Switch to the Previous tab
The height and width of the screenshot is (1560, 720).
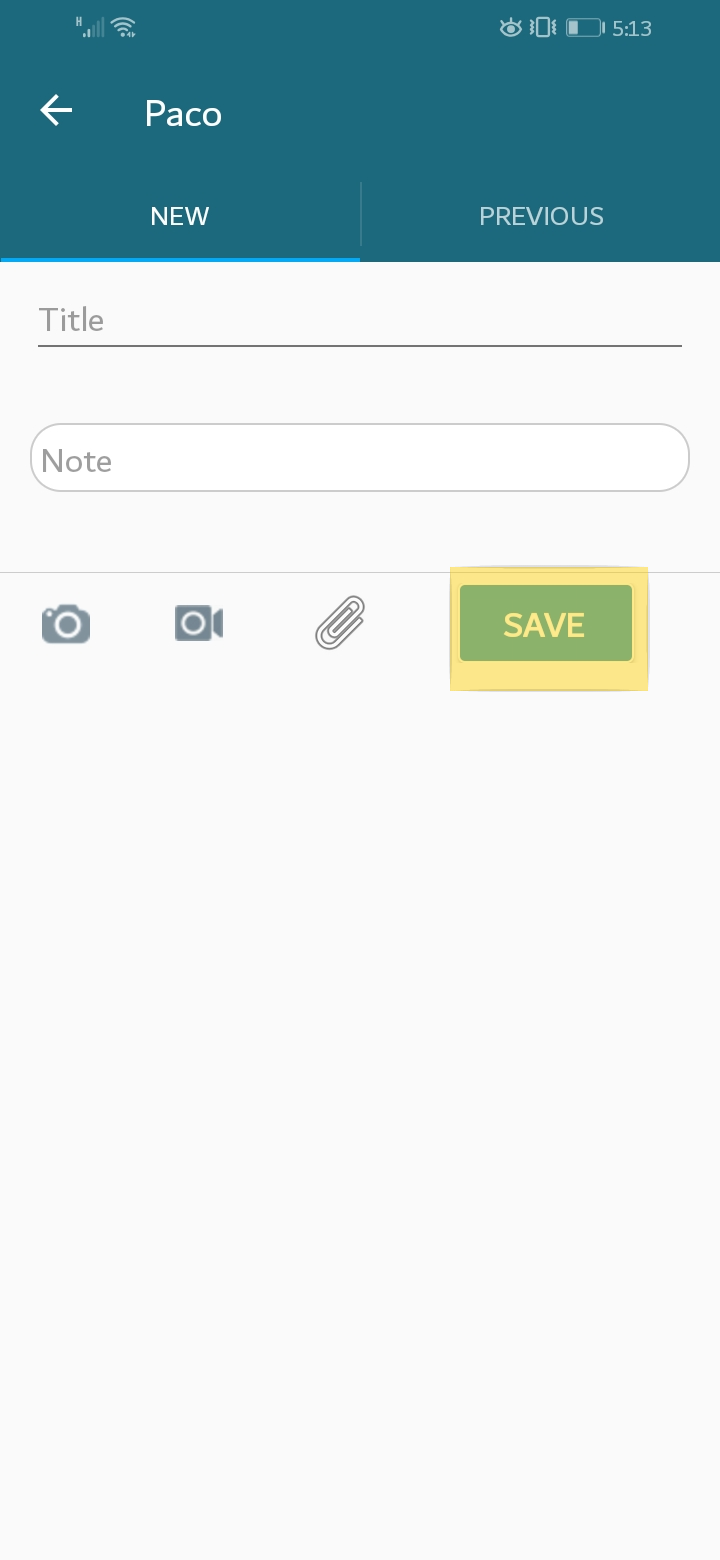pos(541,216)
